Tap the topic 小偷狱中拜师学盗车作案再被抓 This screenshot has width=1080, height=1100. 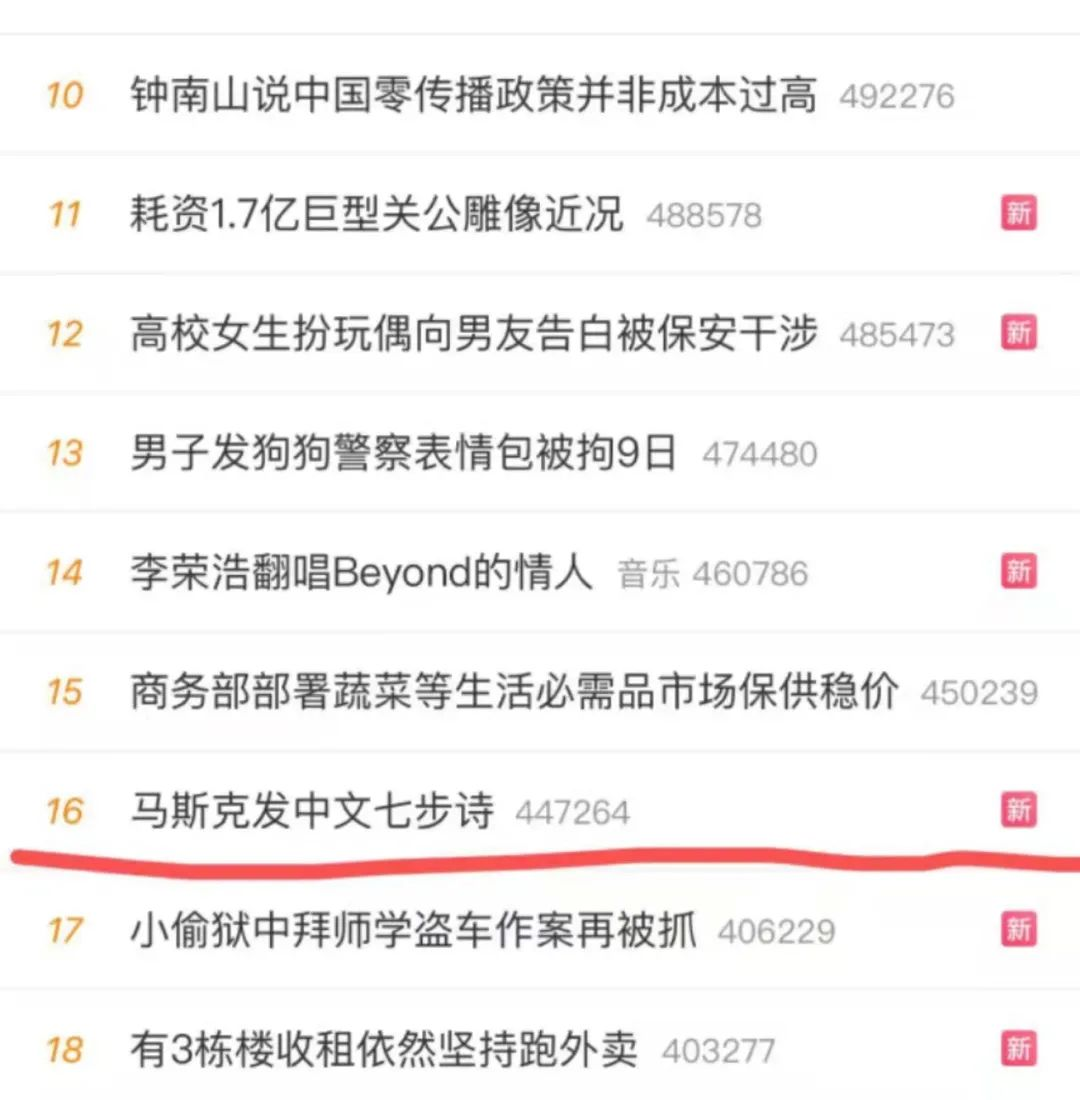413,931
